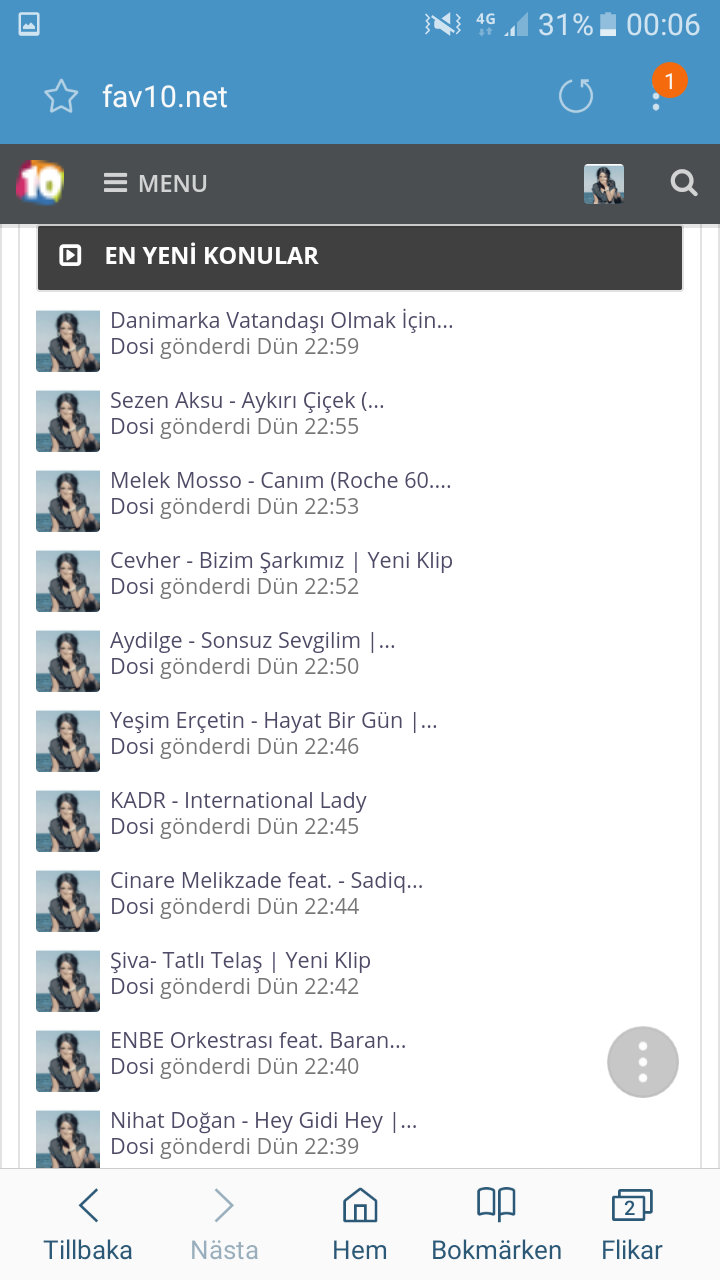Open topic ENBE Orkestrası feat. Baran
This screenshot has width=720, height=1280.
click(x=258, y=1041)
